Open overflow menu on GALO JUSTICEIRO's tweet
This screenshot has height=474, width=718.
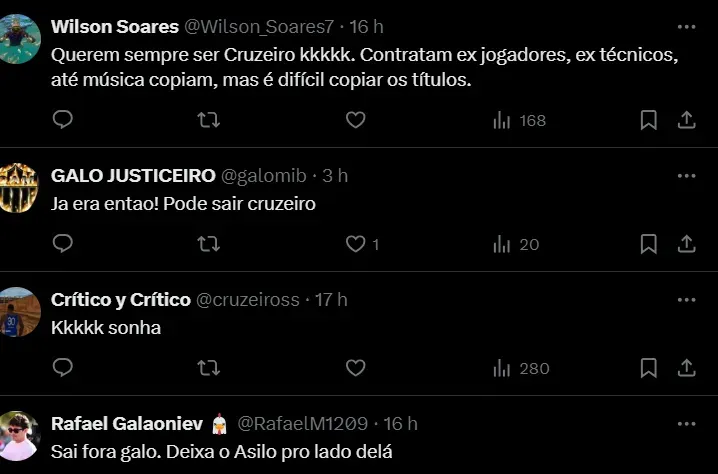686,176
